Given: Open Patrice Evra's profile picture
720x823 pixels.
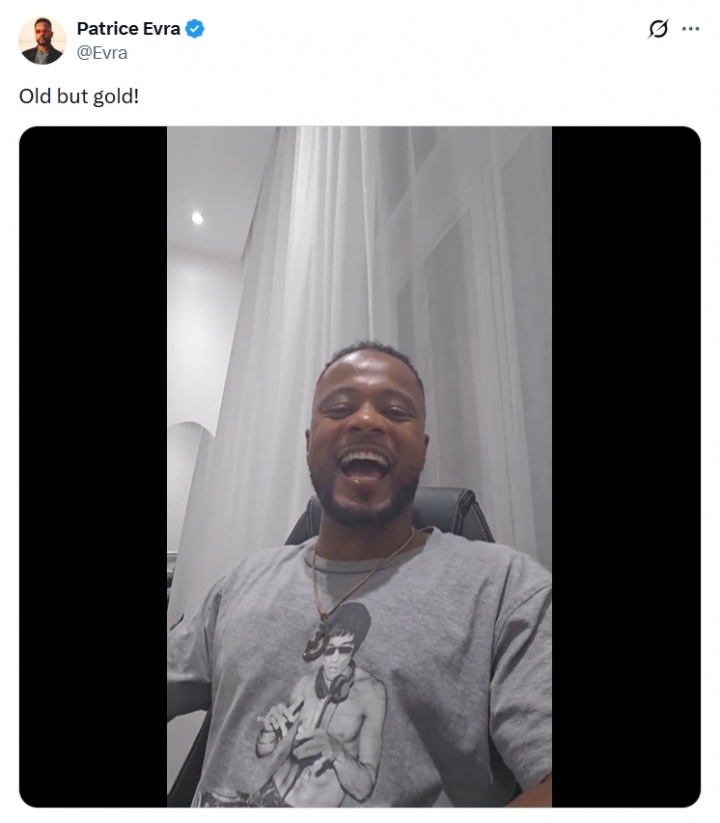Looking at the screenshot, I should (x=42, y=41).
